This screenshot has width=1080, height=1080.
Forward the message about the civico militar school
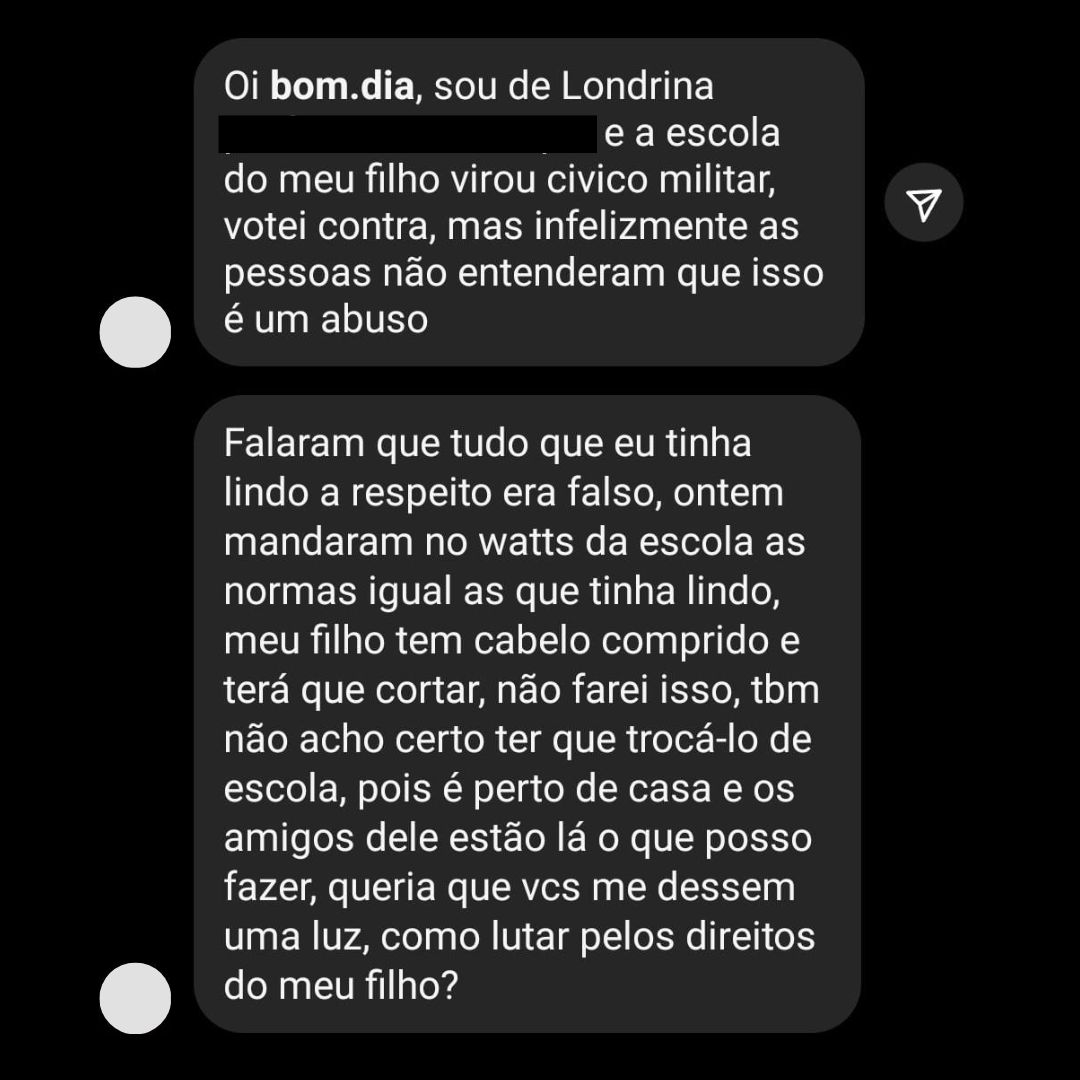pos(924,203)
